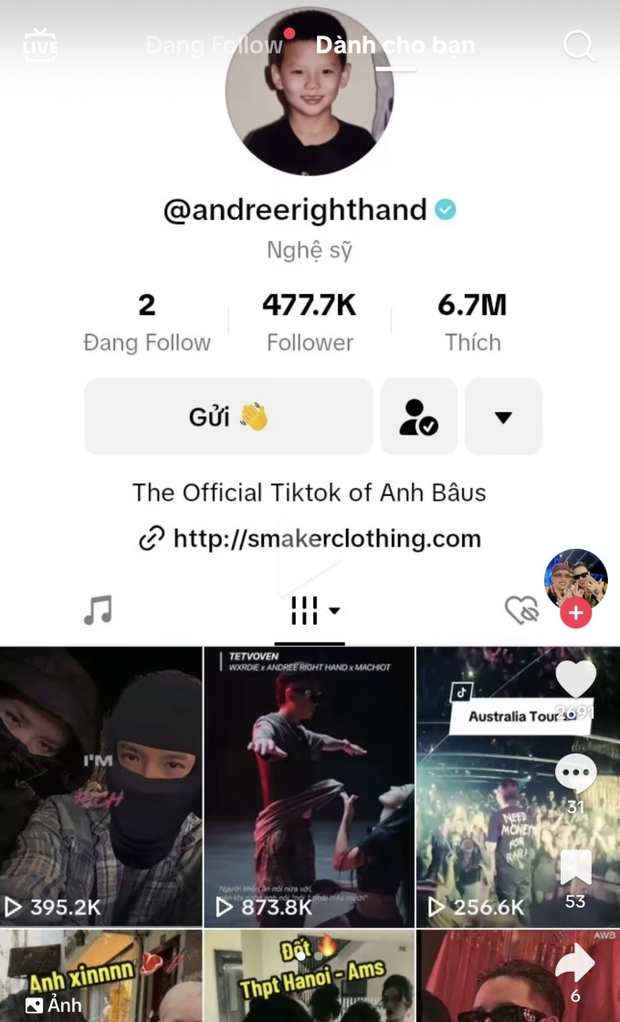
Task: View the liked videos tab
Action: pyautogui.click(x=521, y=609)
